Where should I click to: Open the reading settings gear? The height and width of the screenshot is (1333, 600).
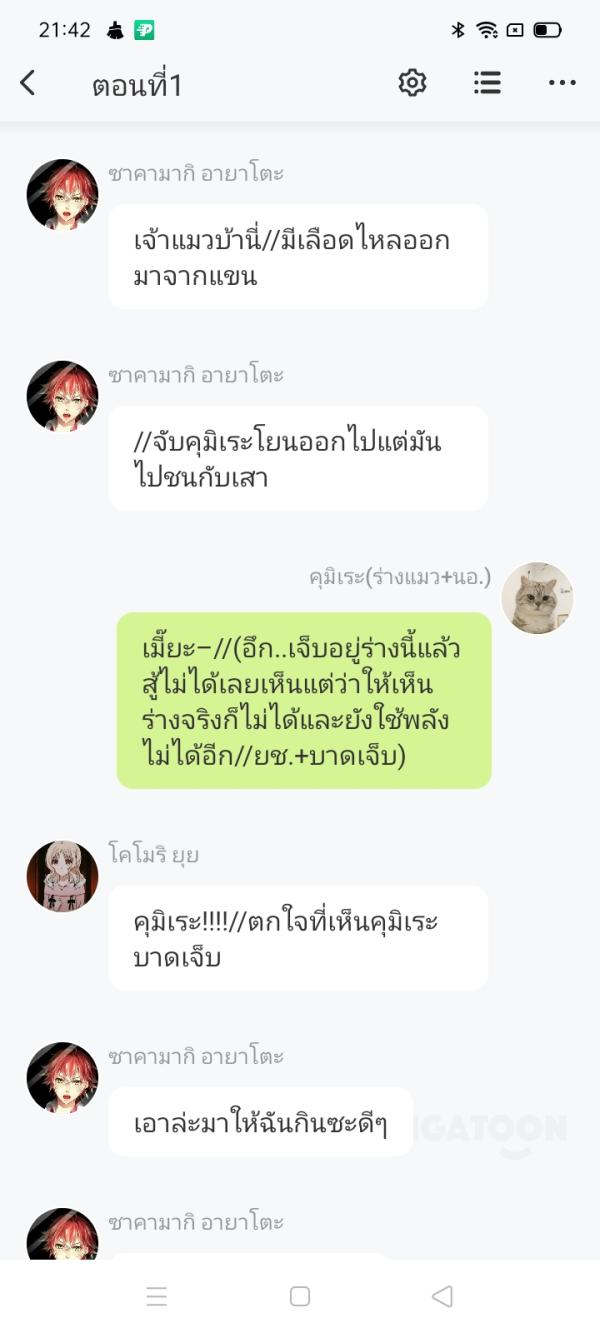coord(412,84)
